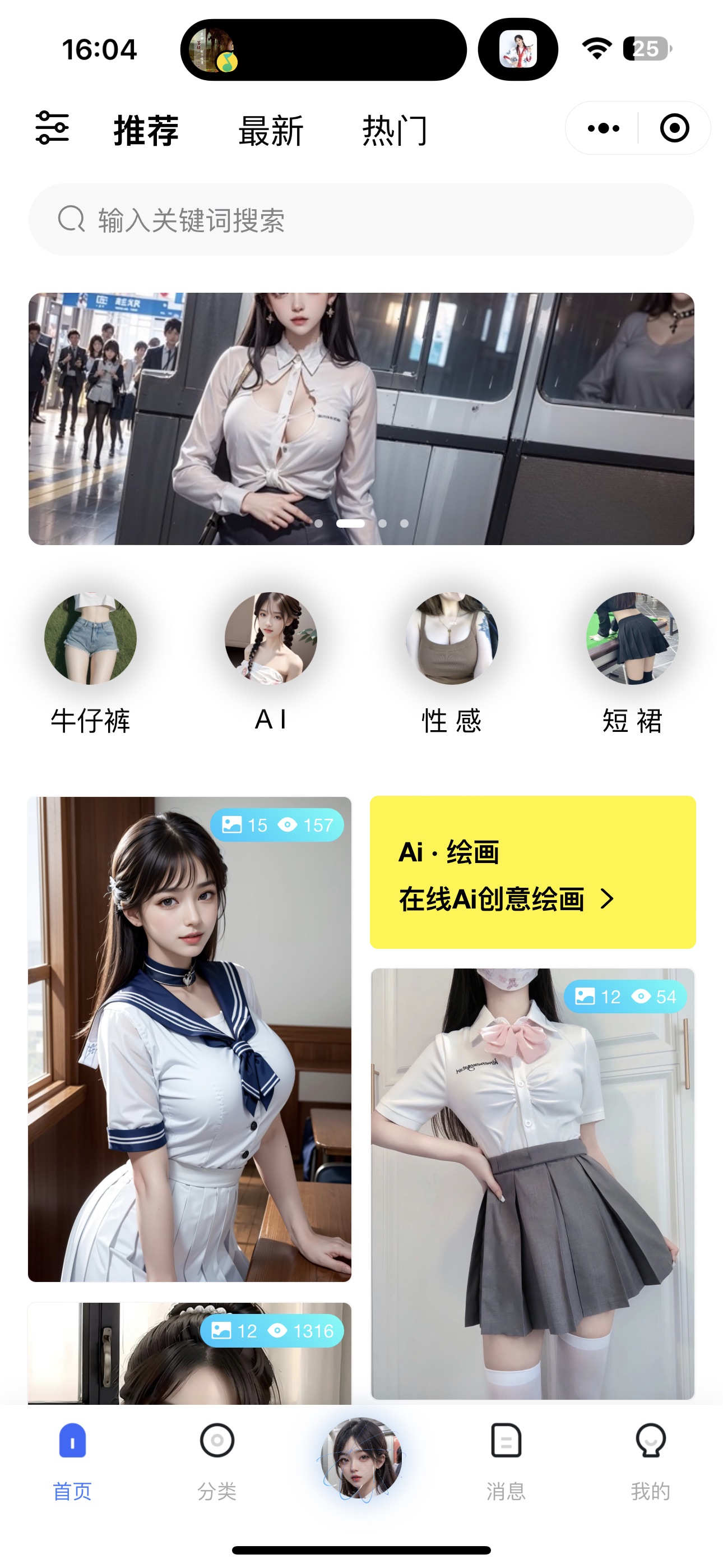Tap the center avatar button in bottom bar
723x1568 pixels.
tap(361, 1457)
